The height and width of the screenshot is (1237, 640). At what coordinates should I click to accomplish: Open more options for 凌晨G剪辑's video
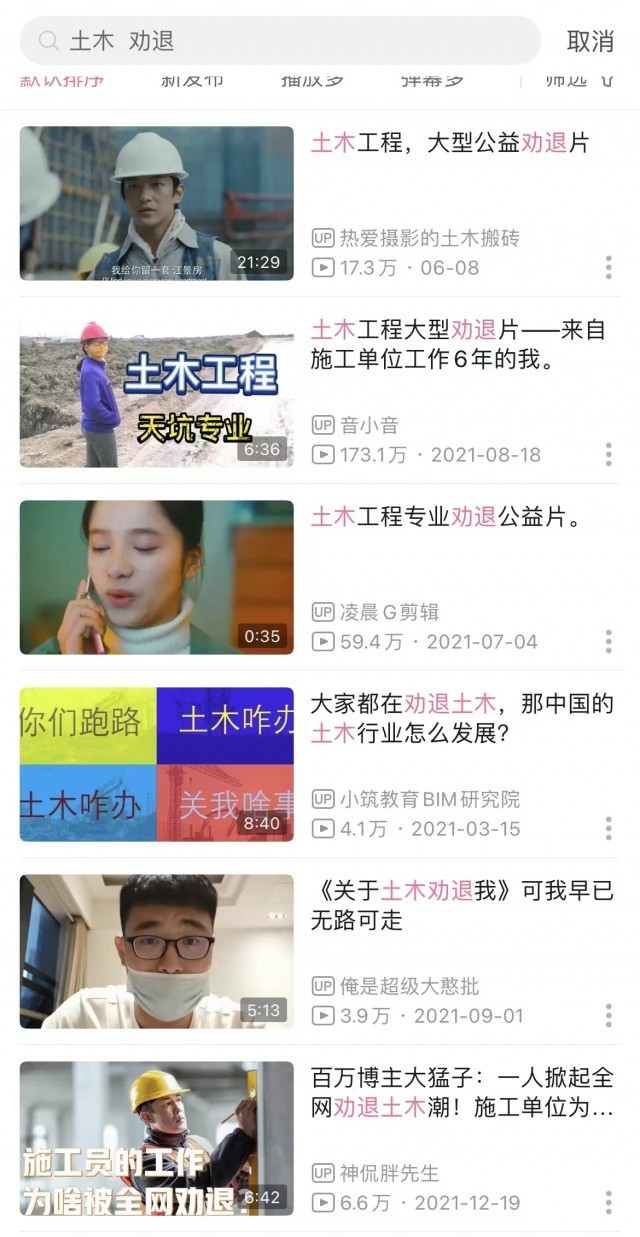click(x=608, y=642)
